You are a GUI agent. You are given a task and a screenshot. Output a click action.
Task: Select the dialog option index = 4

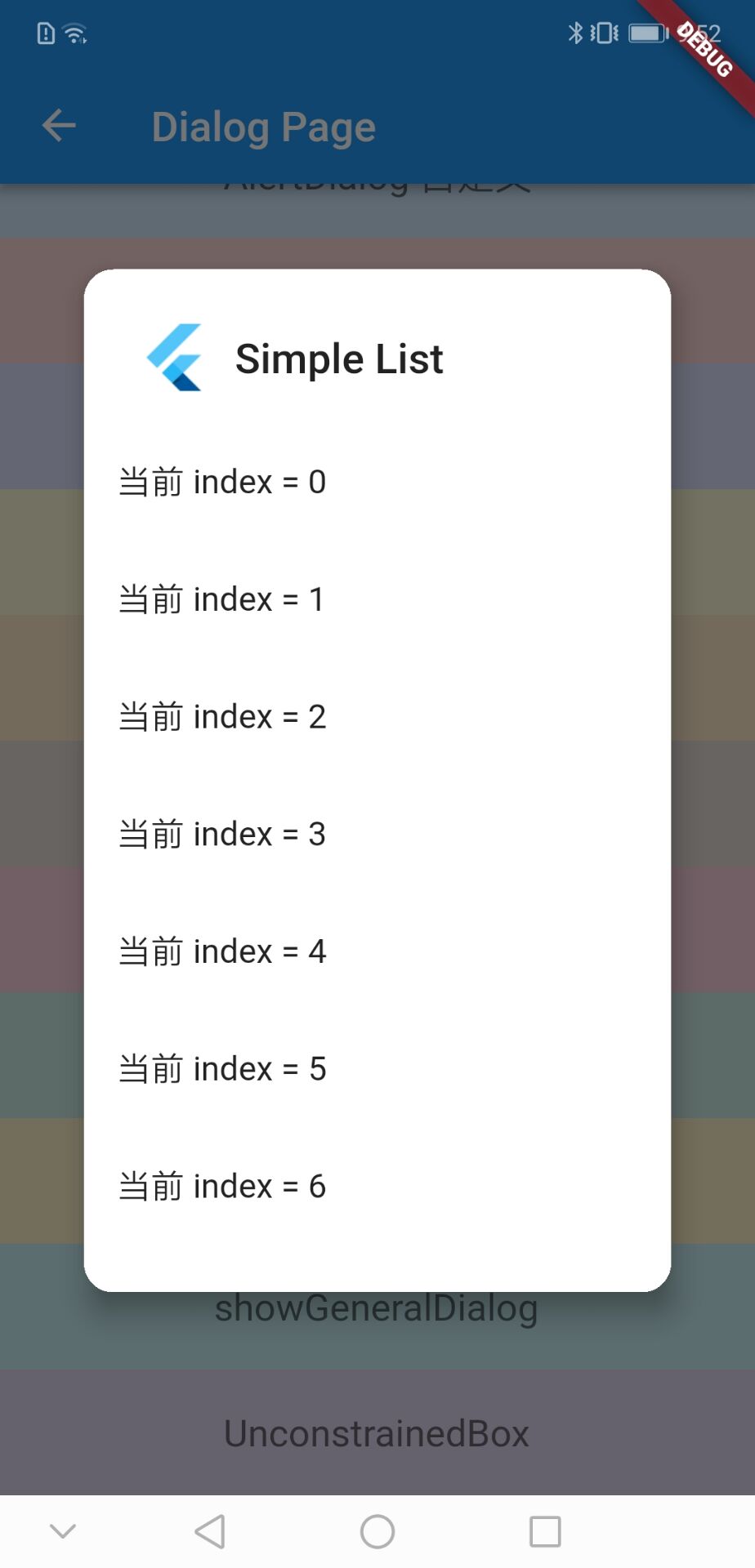222,951
